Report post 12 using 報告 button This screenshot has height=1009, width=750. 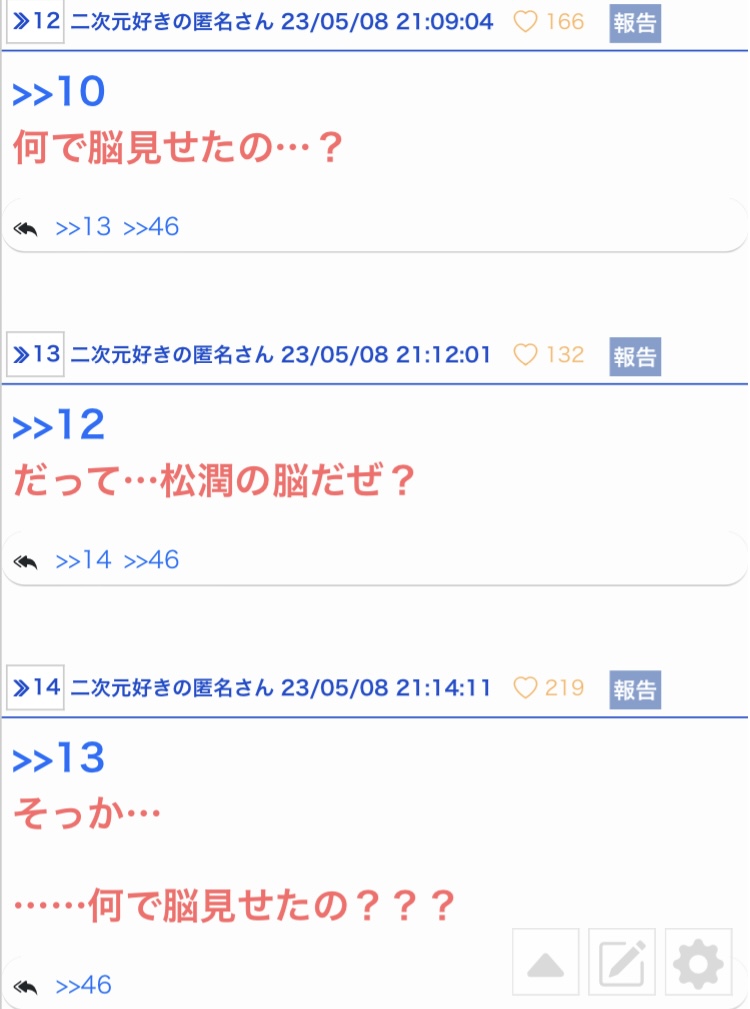(x=635, y=23)
